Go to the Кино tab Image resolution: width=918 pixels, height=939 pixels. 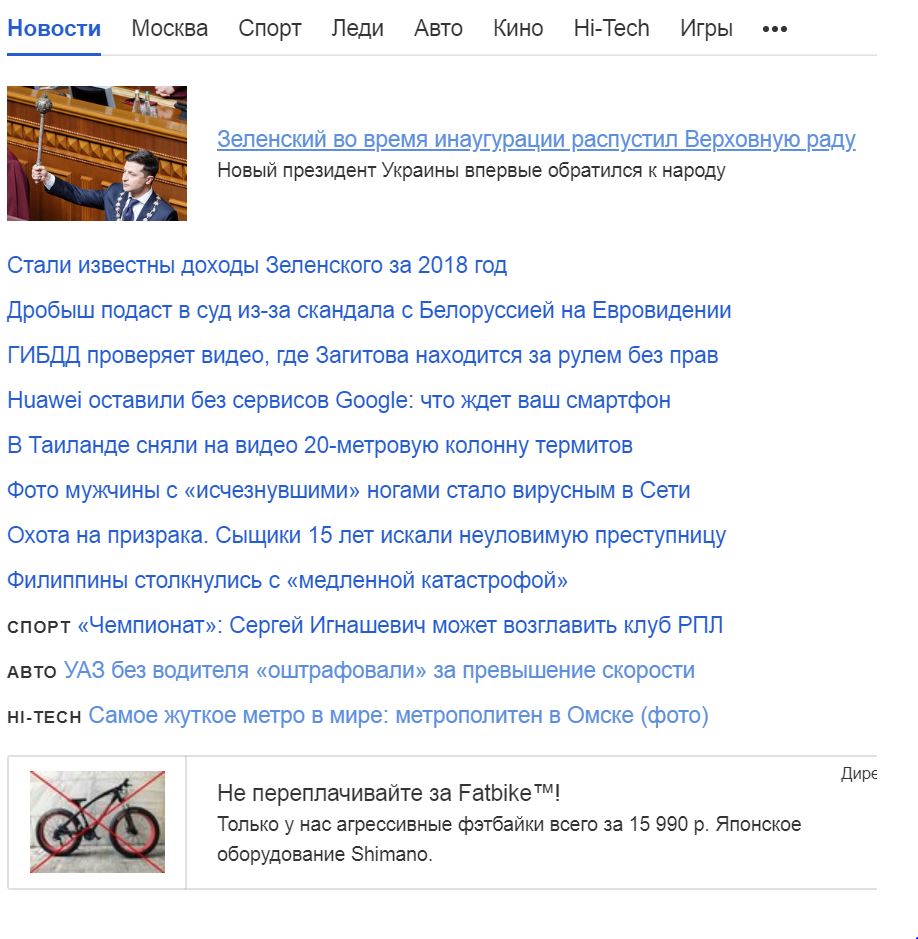[x=518, y=29]
